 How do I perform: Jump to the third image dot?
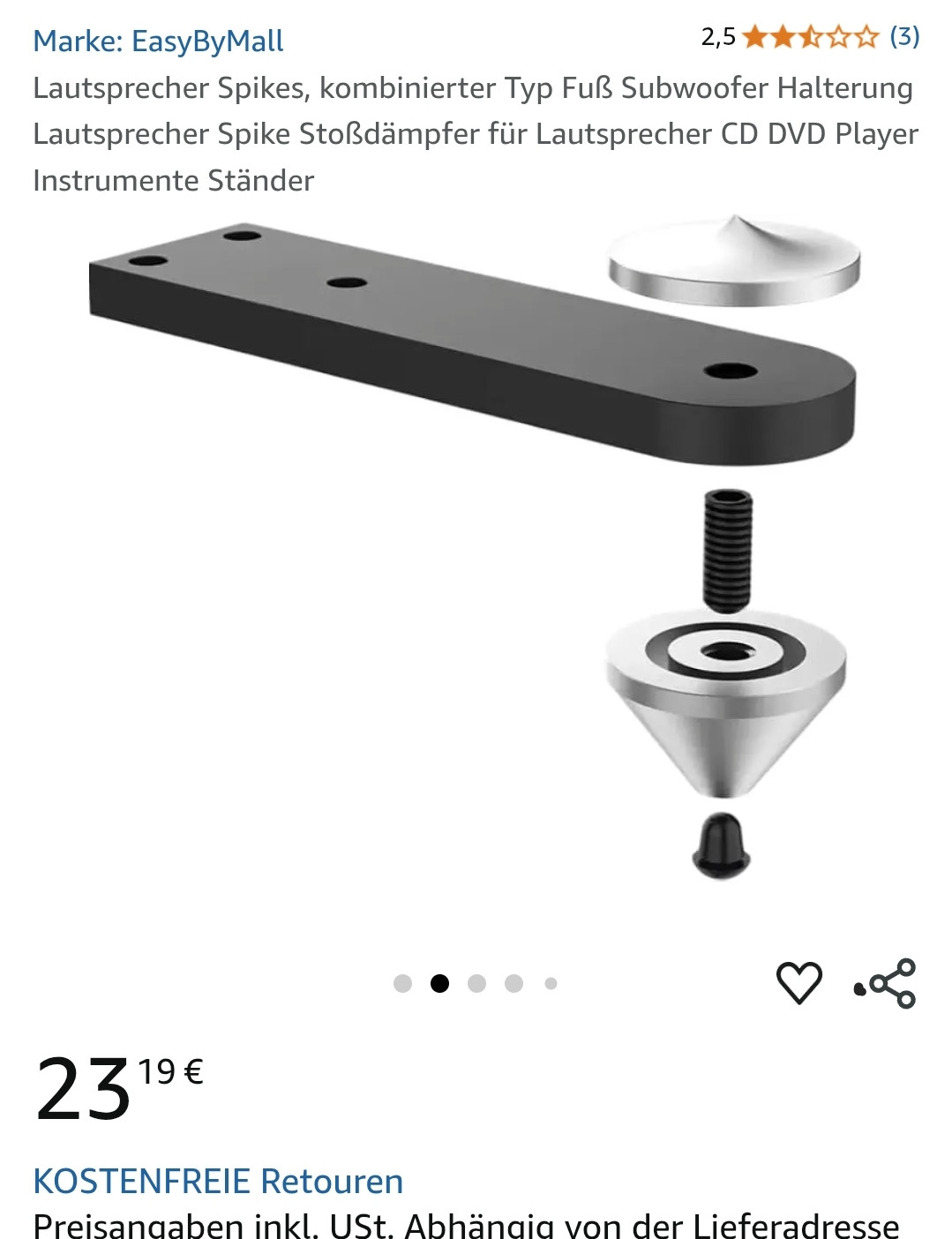[x=477, y=983]
